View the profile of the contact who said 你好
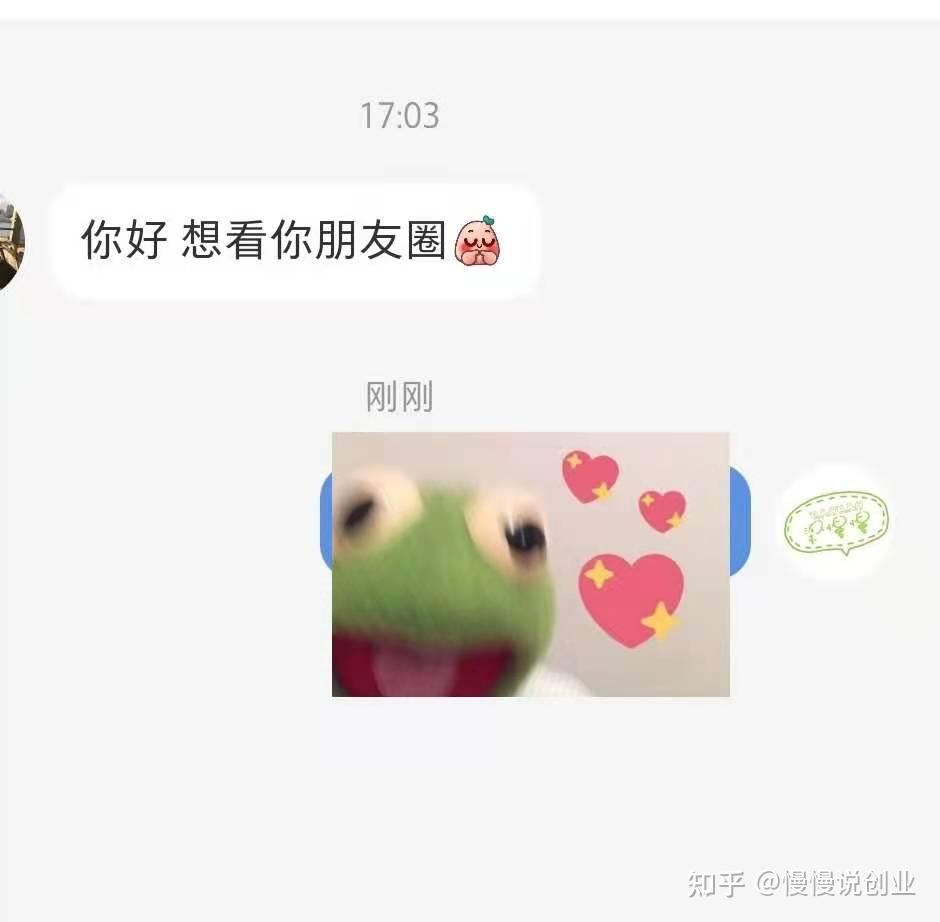The width and height of the screenshot is (940, 922). pos(10,240)
